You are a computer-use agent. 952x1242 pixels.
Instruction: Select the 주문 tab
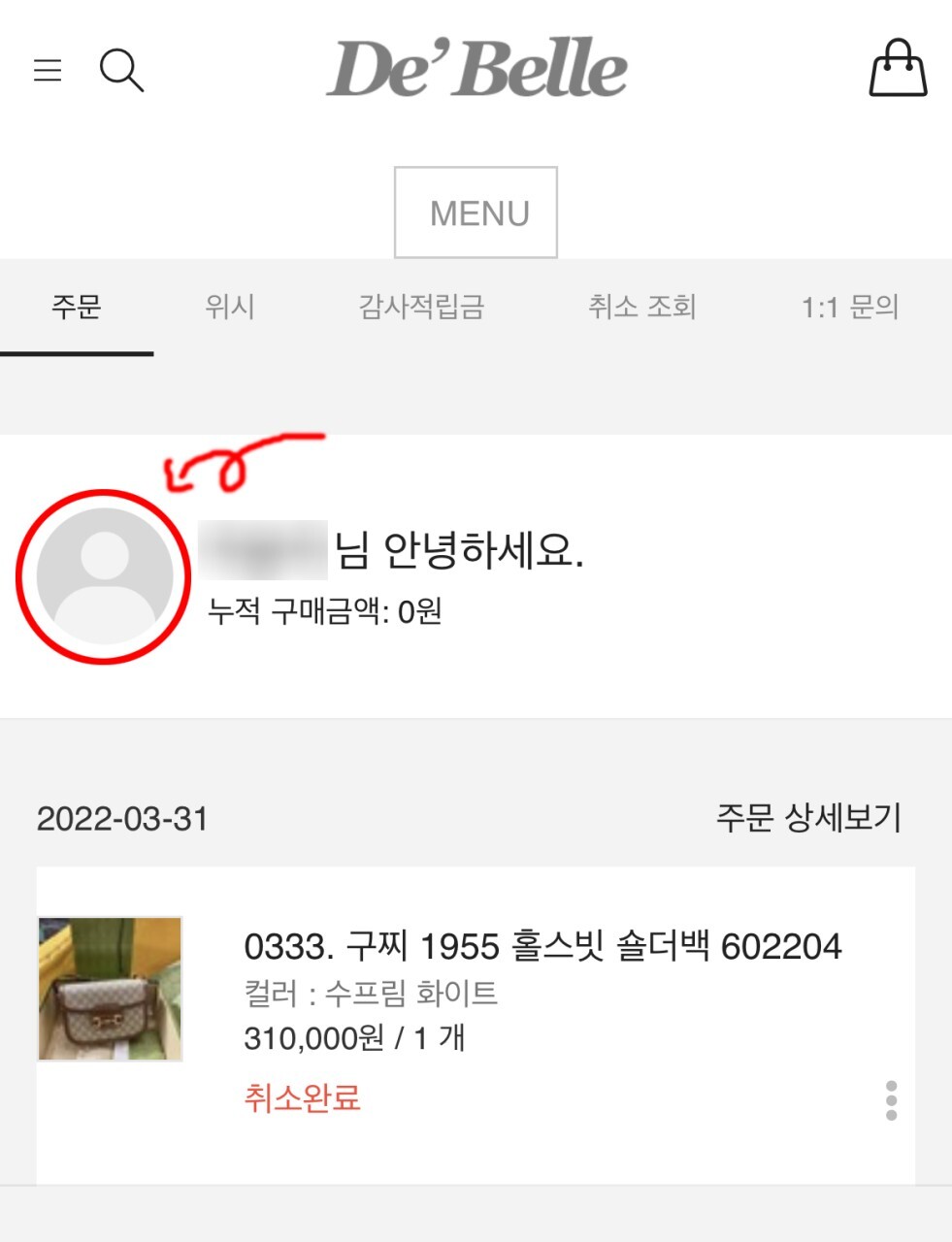pos(77,308)
